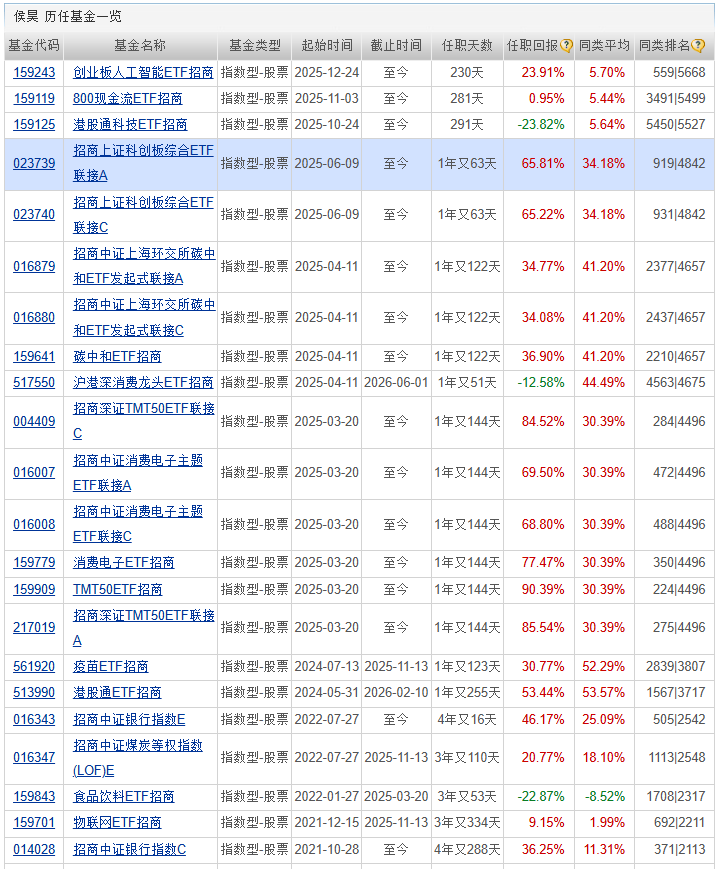Open 招商中证银行指数E fund link

(129, 720)
